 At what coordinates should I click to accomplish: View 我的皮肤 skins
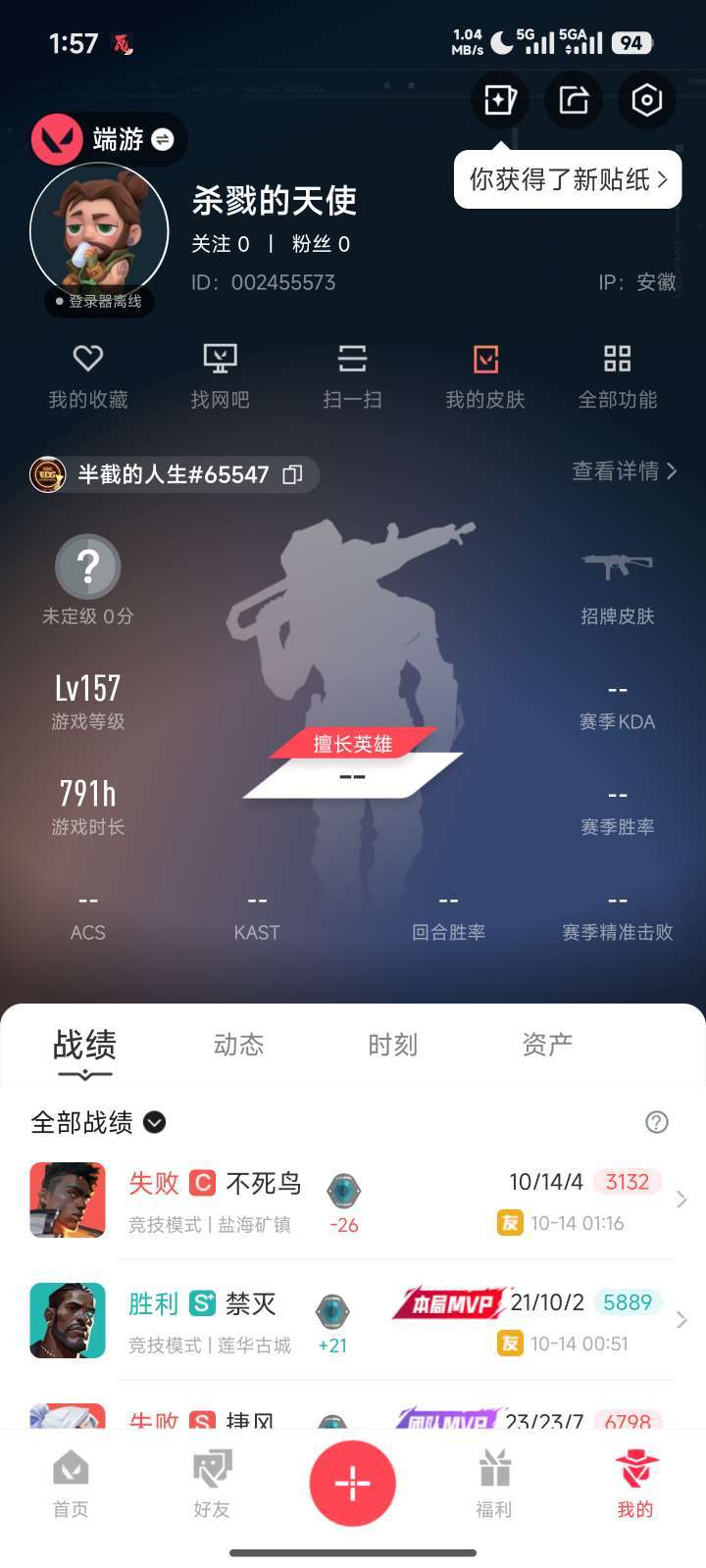click(485, 375)
